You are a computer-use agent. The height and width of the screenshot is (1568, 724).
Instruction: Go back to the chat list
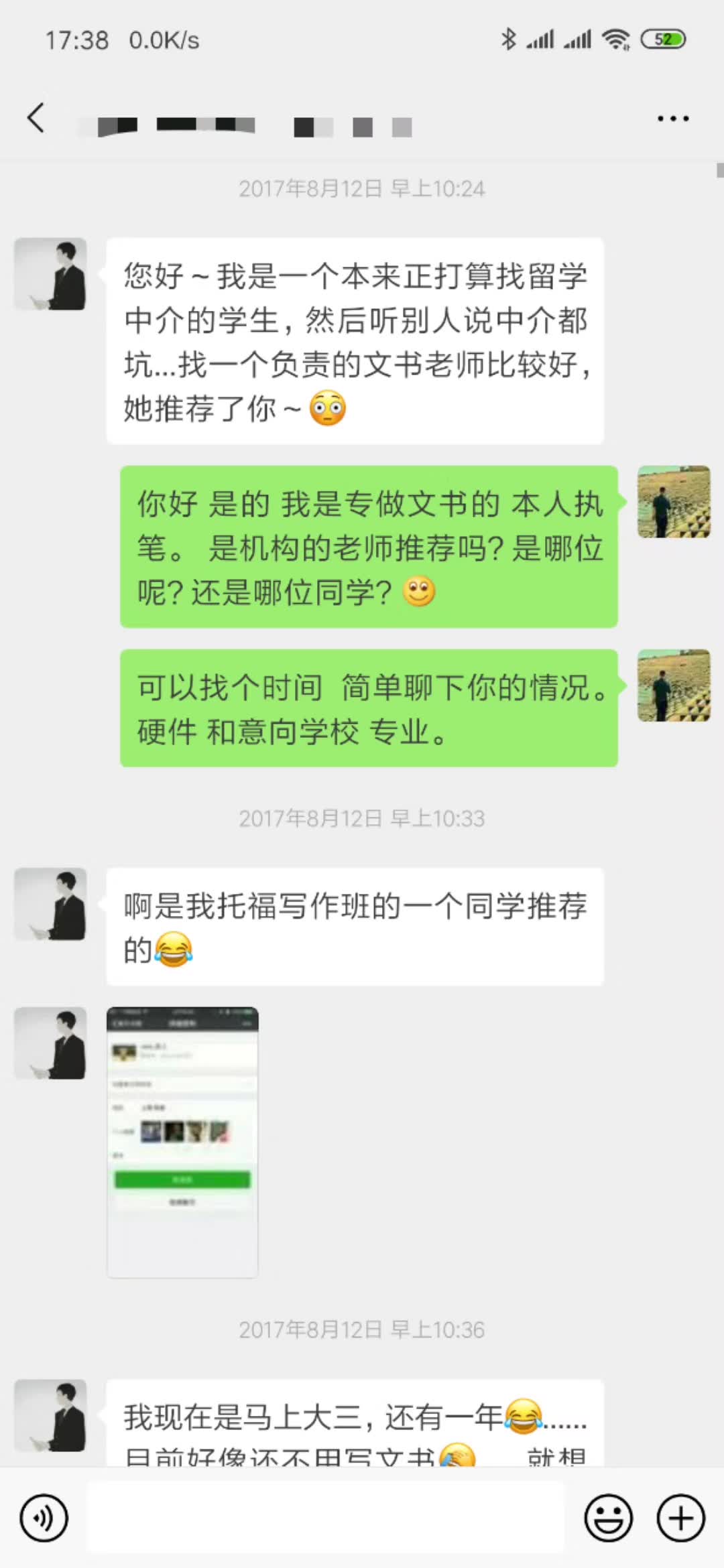click(x=36, y=118)
